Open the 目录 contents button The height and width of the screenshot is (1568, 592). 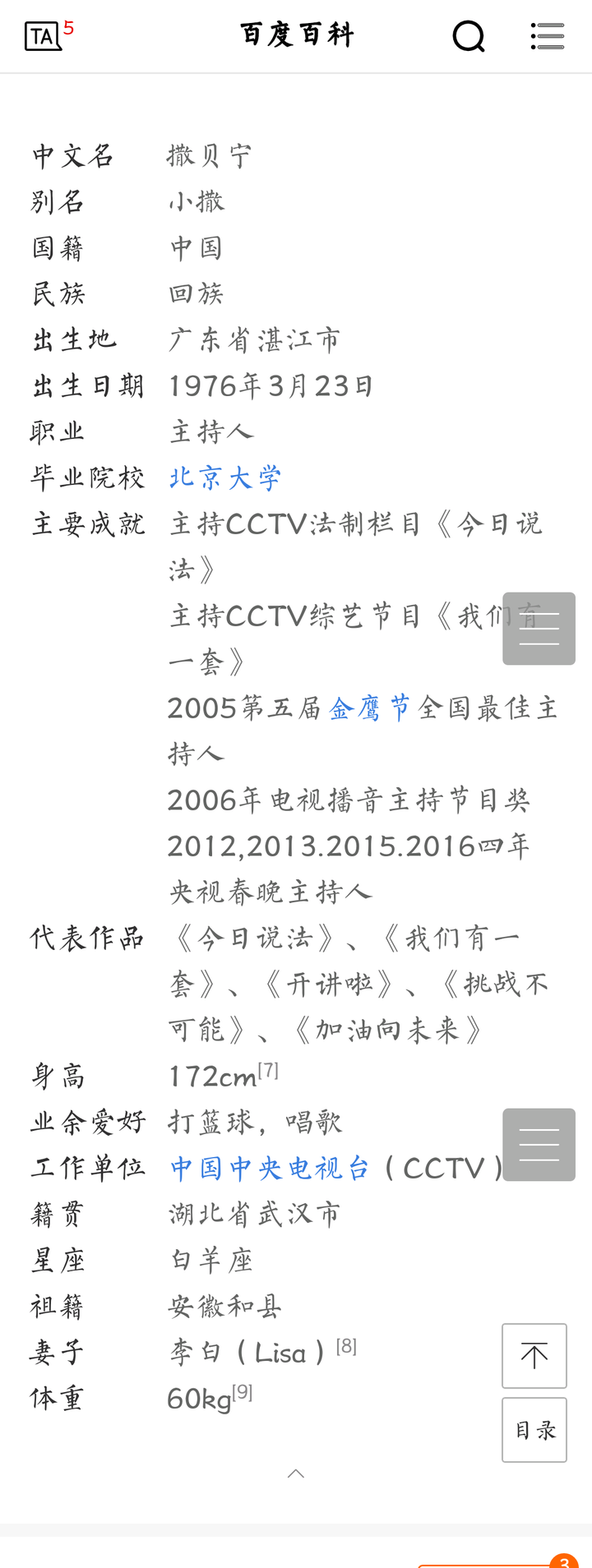click(x=534, y=1430)
